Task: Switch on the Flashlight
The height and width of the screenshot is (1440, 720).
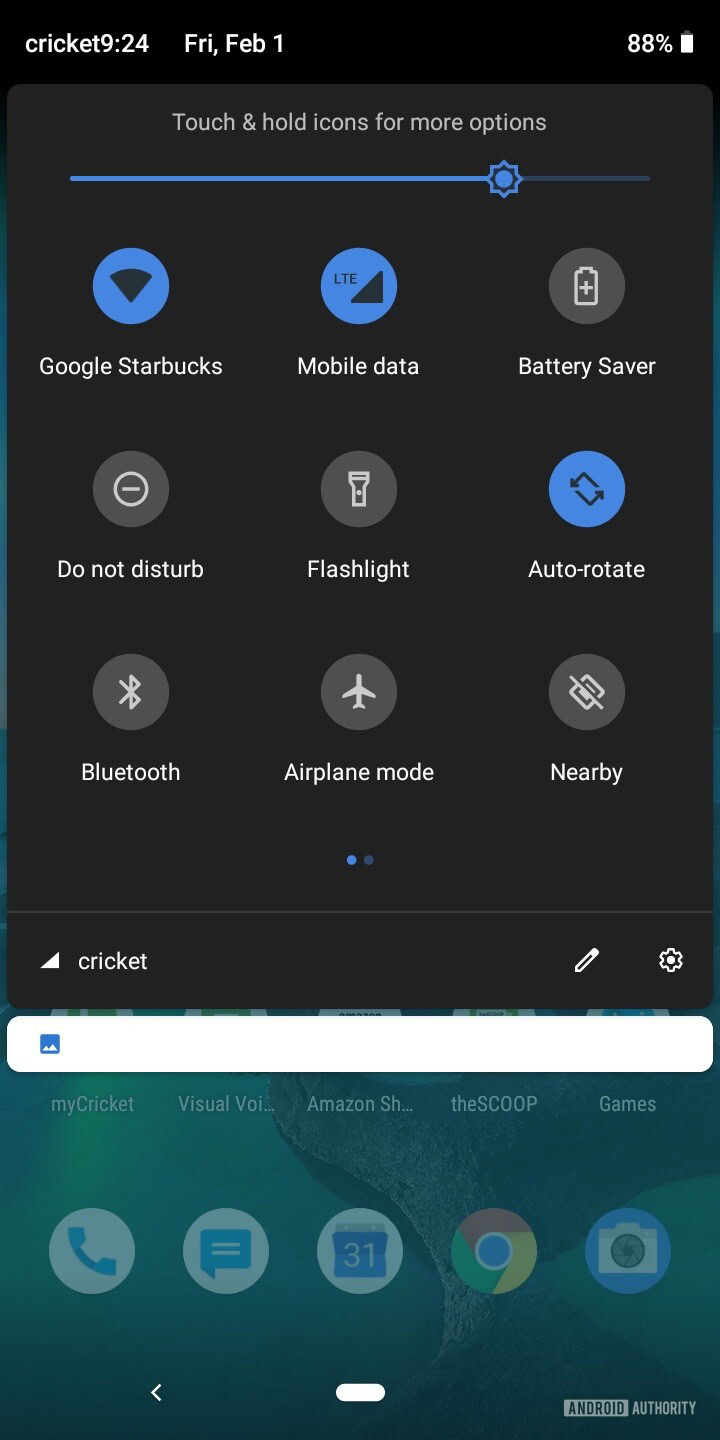Action: pyautogui.click(x=359, y=489)
